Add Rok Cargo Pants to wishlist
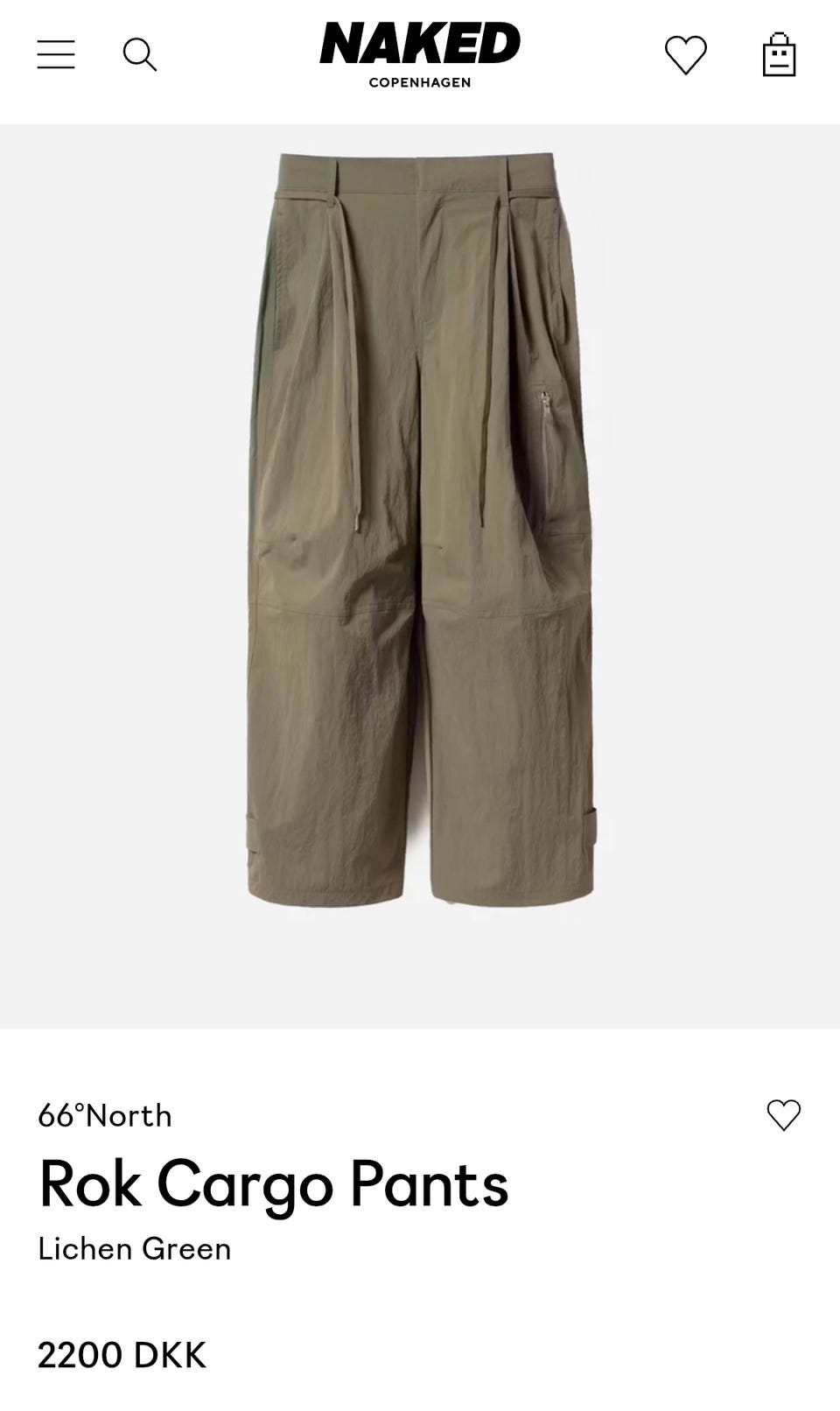The image size is (840, 1411). 783,1115
